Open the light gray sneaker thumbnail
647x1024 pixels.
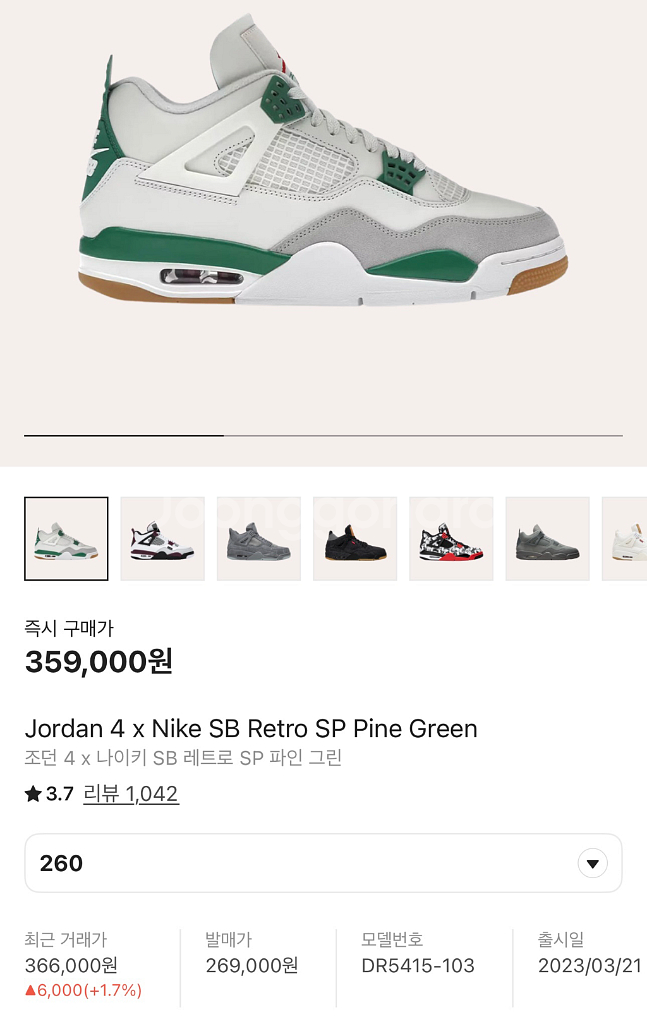[259, 539]
